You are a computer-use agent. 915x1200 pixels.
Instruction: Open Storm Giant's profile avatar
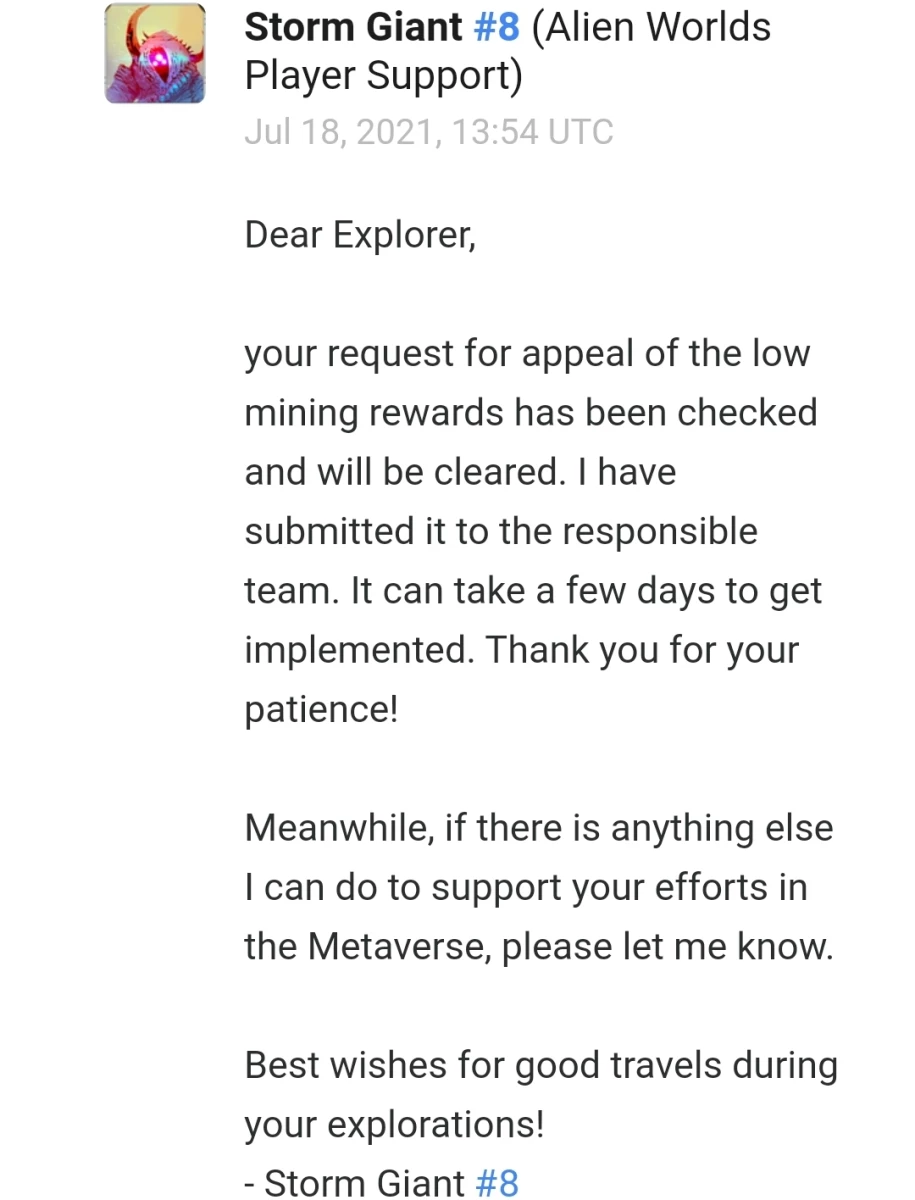coord(155,53)
